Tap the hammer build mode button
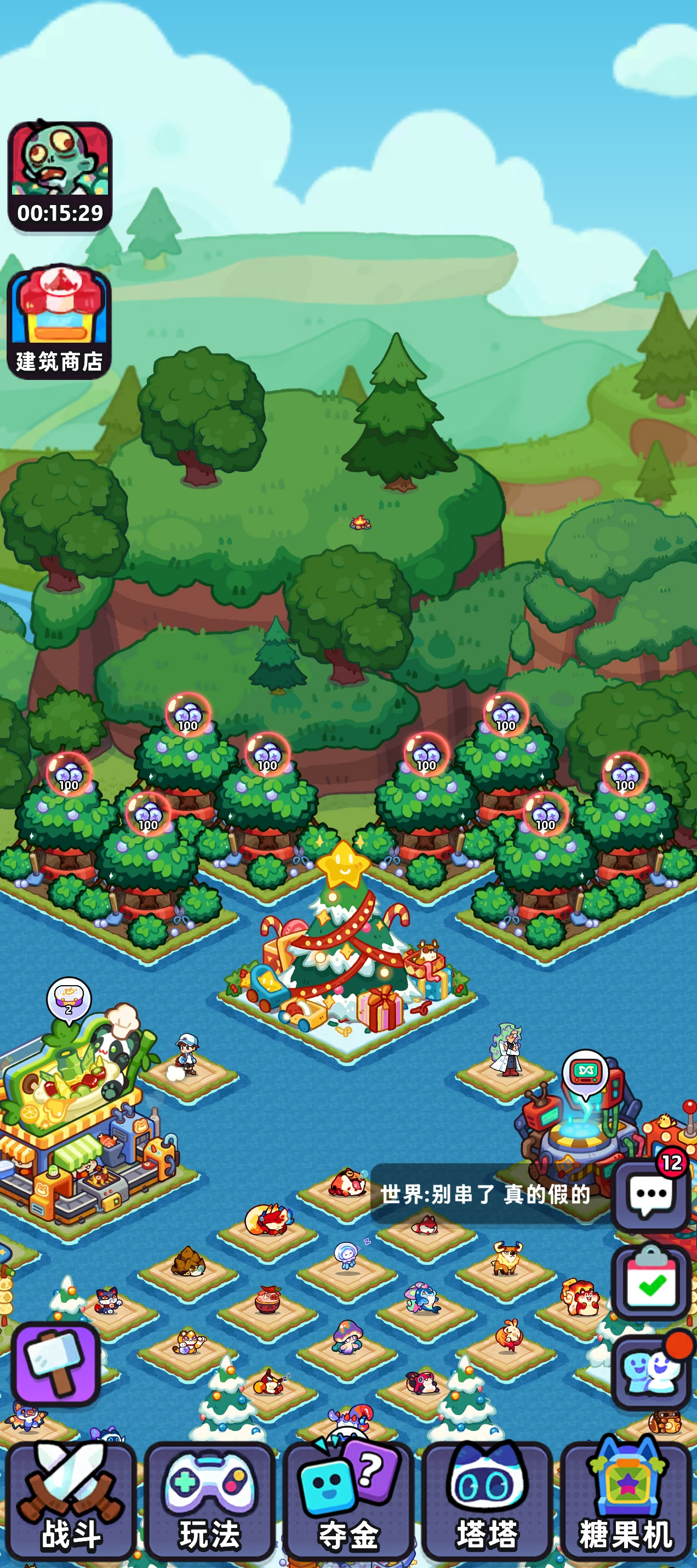 tap(56, 1365)
